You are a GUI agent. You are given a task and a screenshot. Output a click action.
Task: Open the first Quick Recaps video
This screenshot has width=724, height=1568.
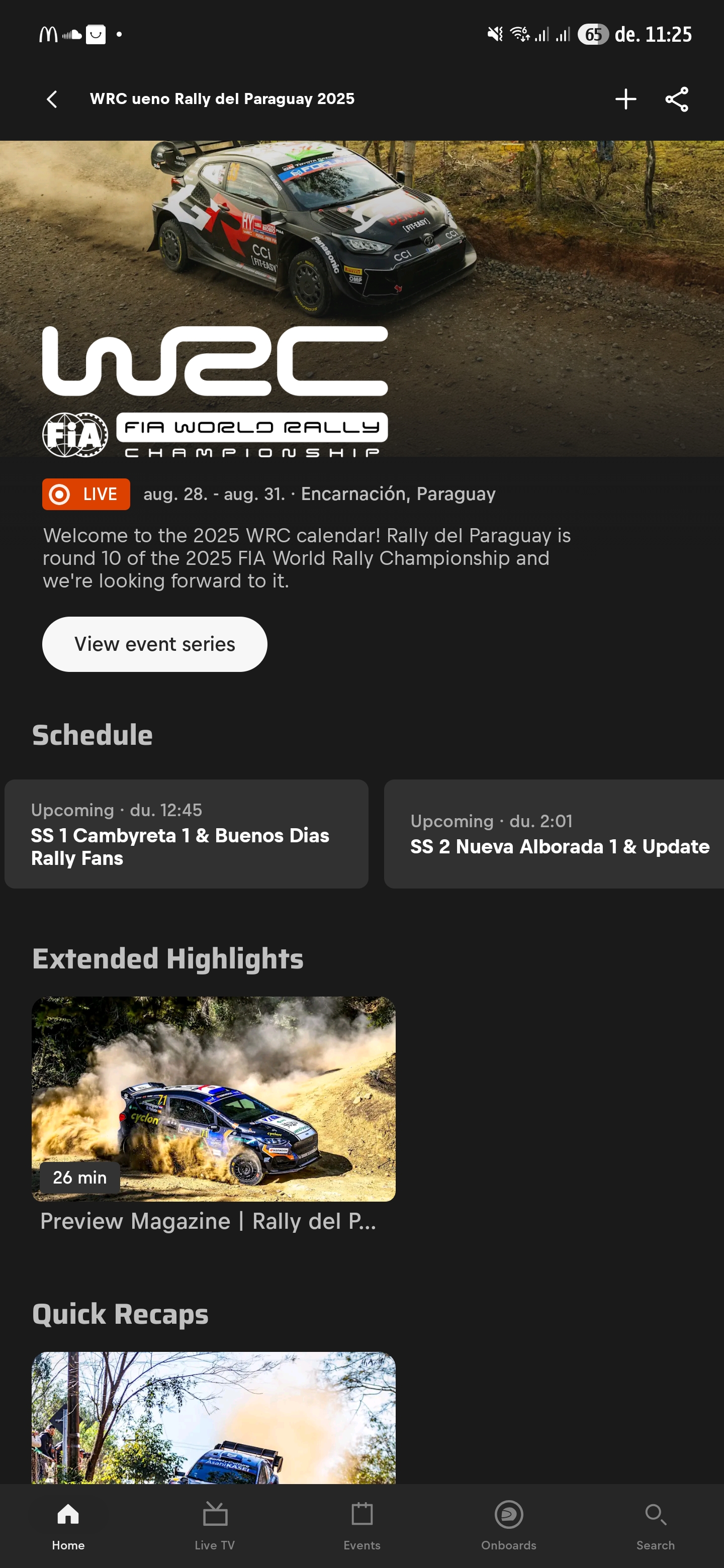pyautogui.click(x=214, y=1418)
